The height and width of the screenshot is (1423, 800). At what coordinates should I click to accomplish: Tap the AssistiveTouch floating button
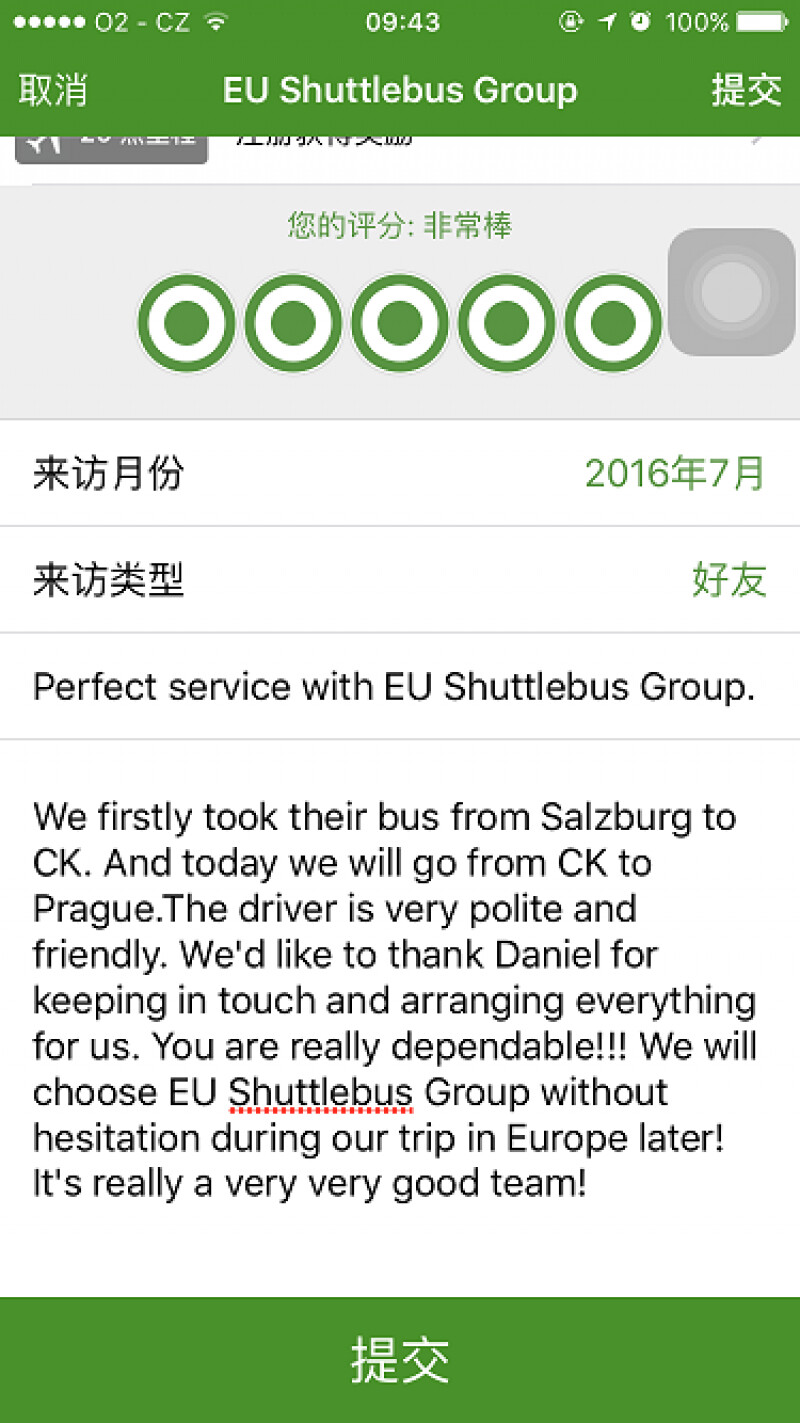732,292
